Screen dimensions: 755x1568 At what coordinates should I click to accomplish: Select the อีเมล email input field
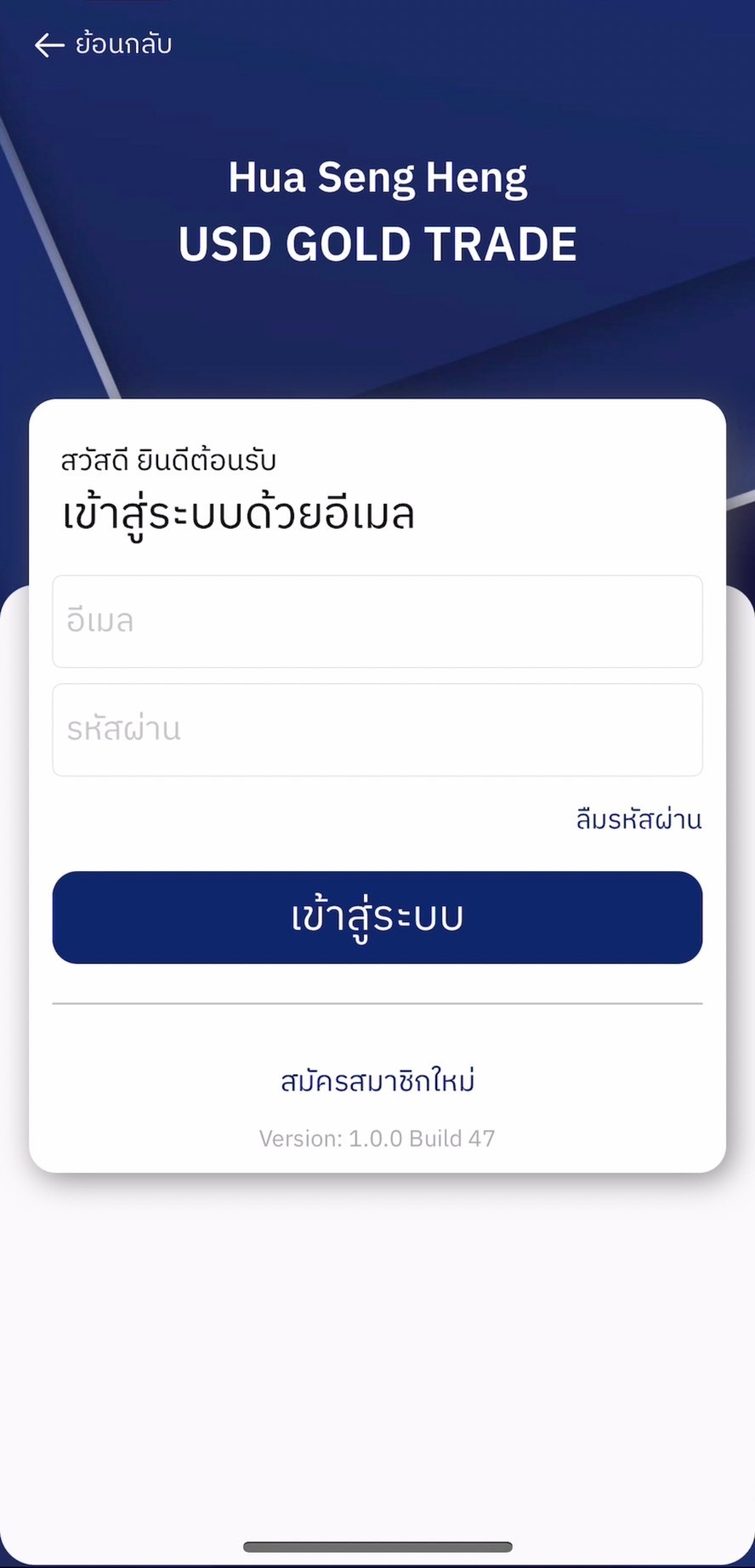tap(377, 621)
